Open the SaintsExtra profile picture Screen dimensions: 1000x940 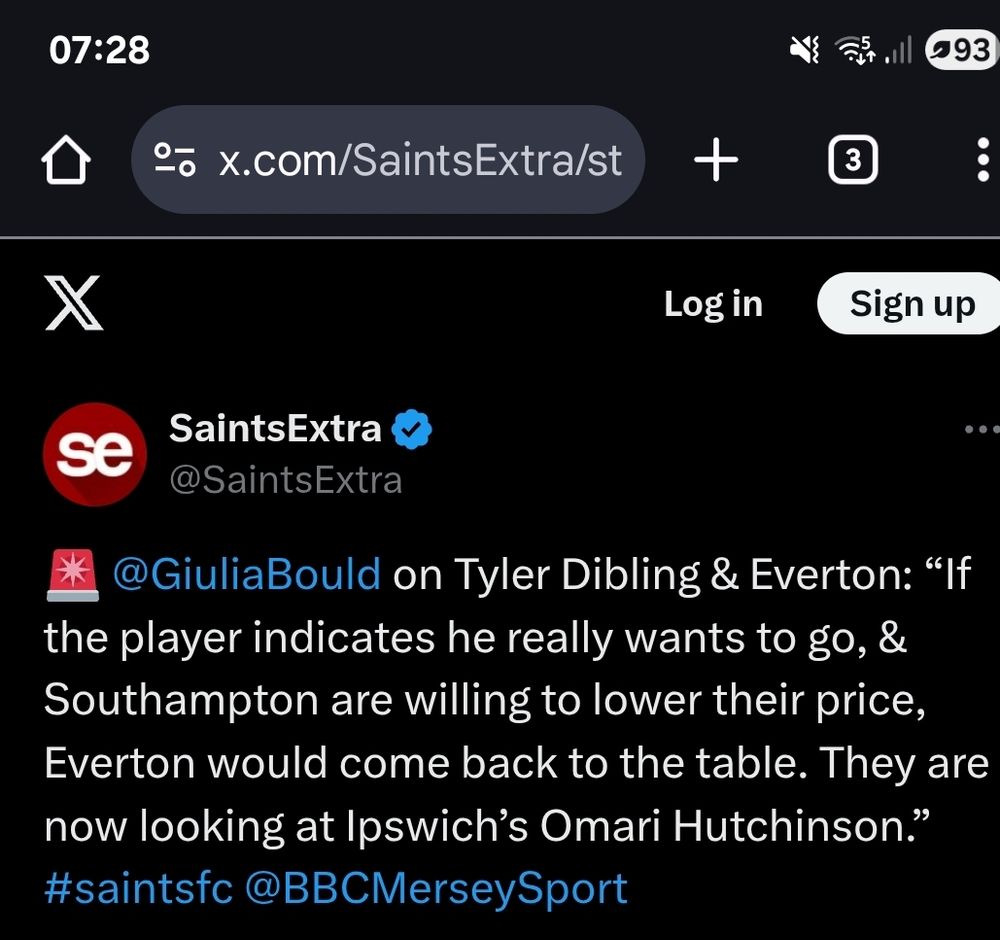(x=95, y=455)
